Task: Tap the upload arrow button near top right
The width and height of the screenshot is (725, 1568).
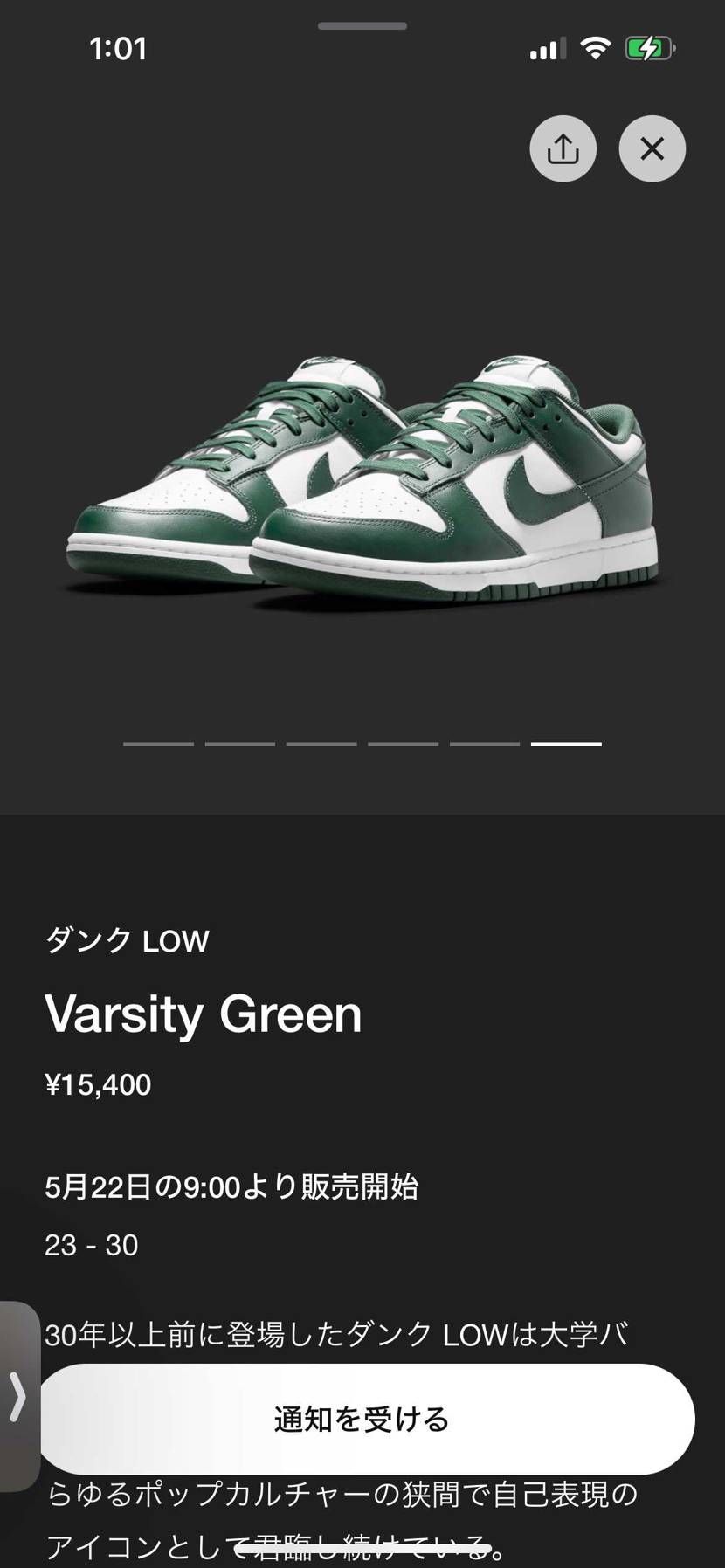Action: click(x=563, y=148)
